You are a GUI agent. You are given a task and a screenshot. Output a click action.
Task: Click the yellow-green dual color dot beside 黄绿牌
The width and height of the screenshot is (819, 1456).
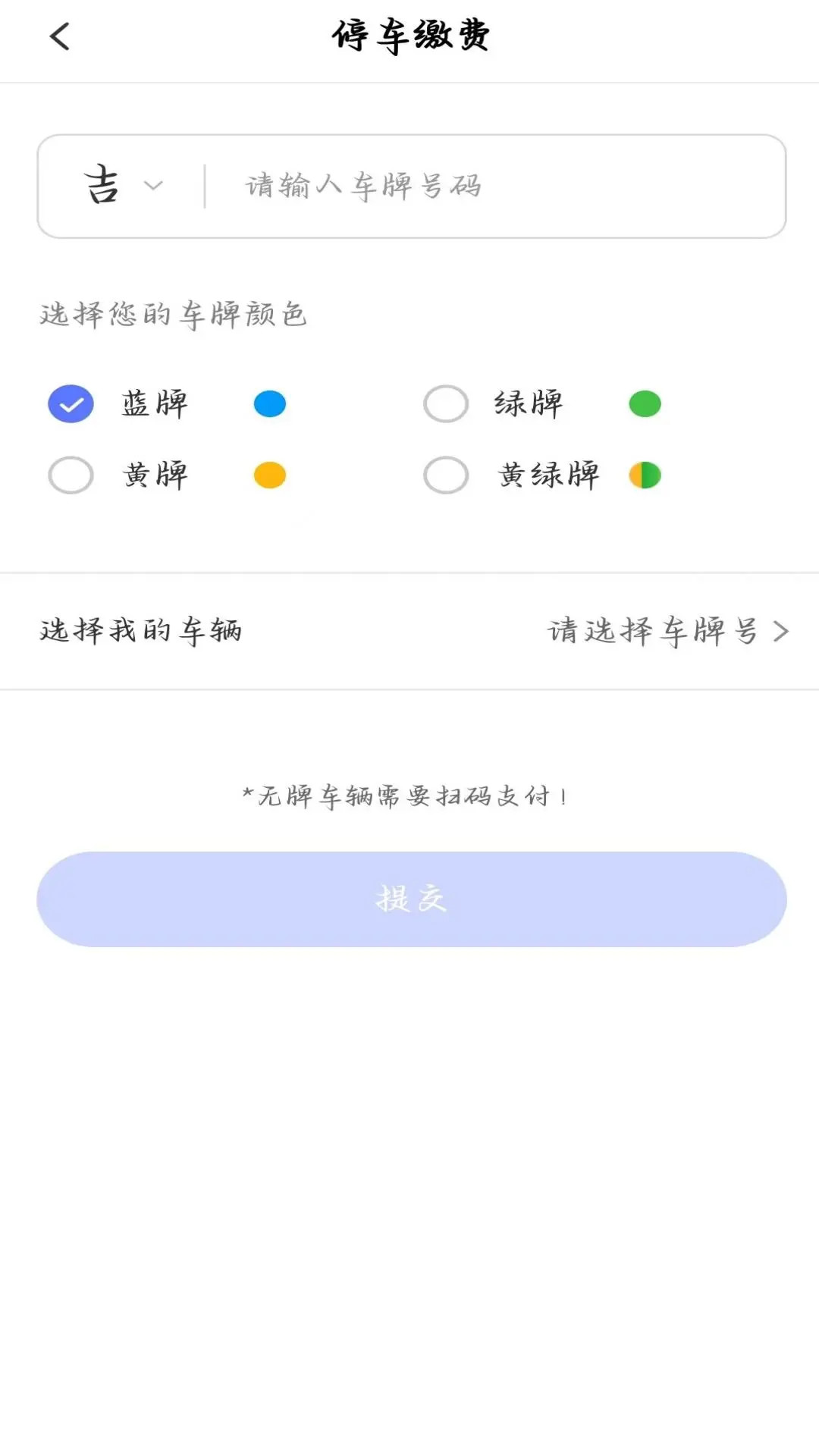(644, 475)
